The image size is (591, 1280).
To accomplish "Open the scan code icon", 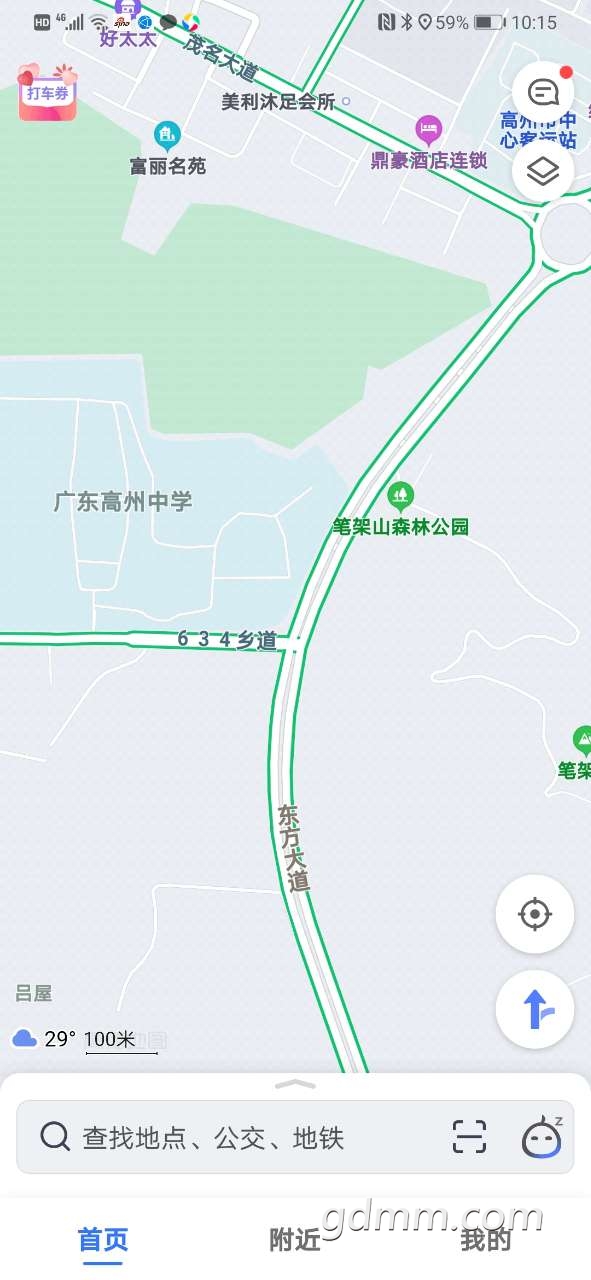I will click(469, 1137).
